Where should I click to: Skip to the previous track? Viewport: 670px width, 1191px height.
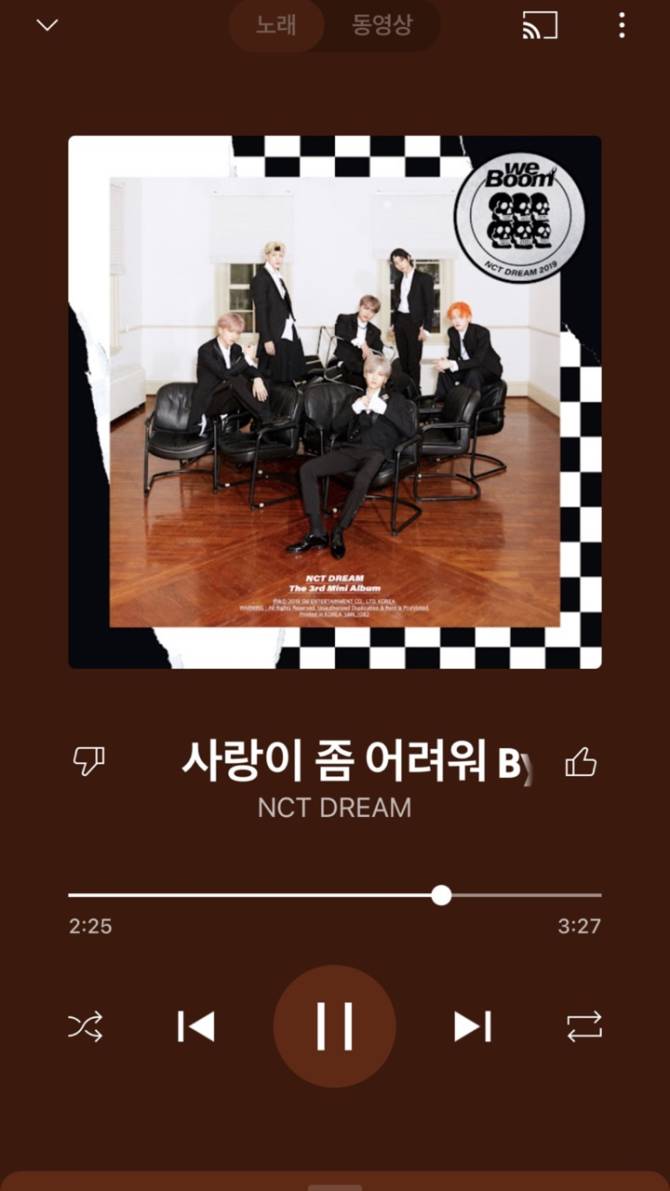coord(196,1026)
